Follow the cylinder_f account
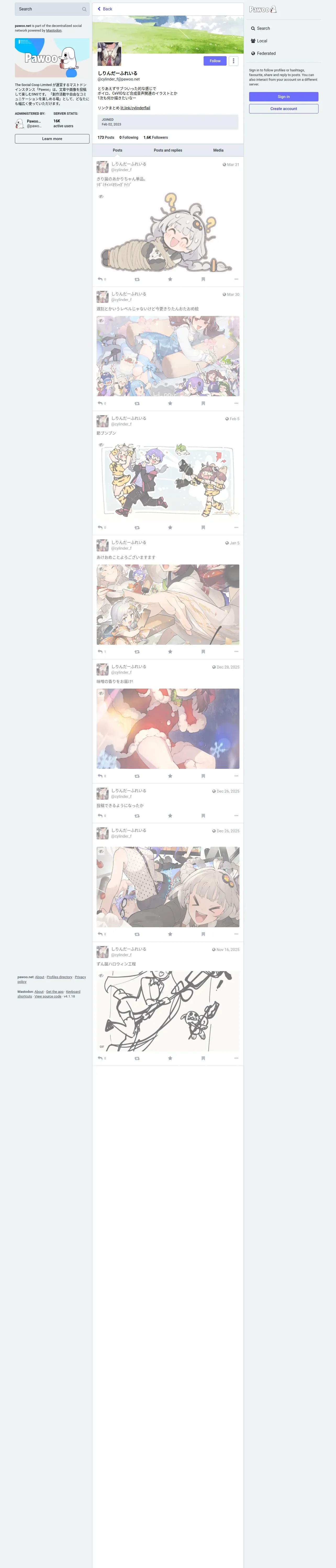The width and height of the screenshot is (336, 1568). pos(215,61)
